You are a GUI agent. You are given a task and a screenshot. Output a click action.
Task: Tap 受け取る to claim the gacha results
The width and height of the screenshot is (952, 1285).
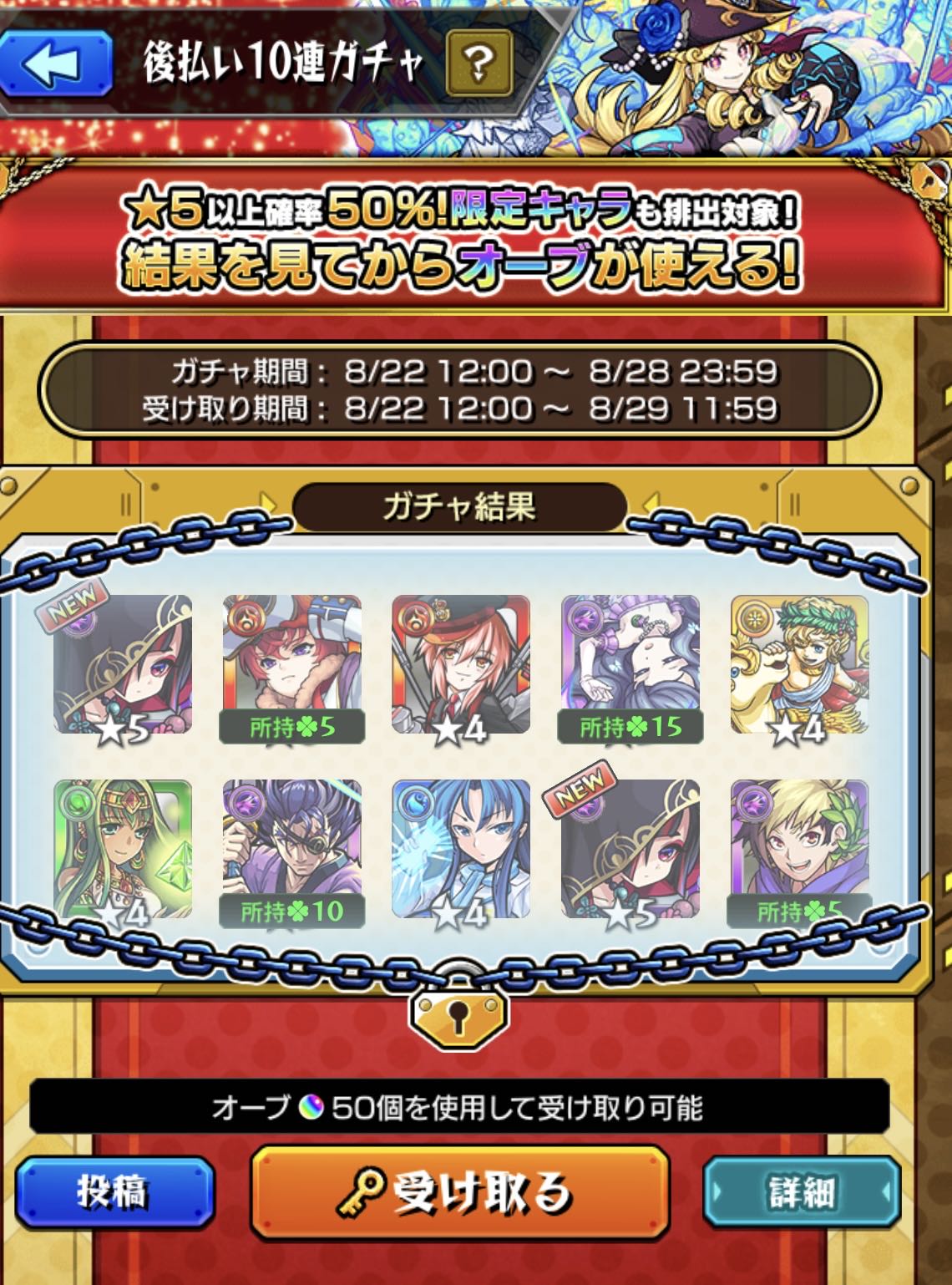(460, 1191)
